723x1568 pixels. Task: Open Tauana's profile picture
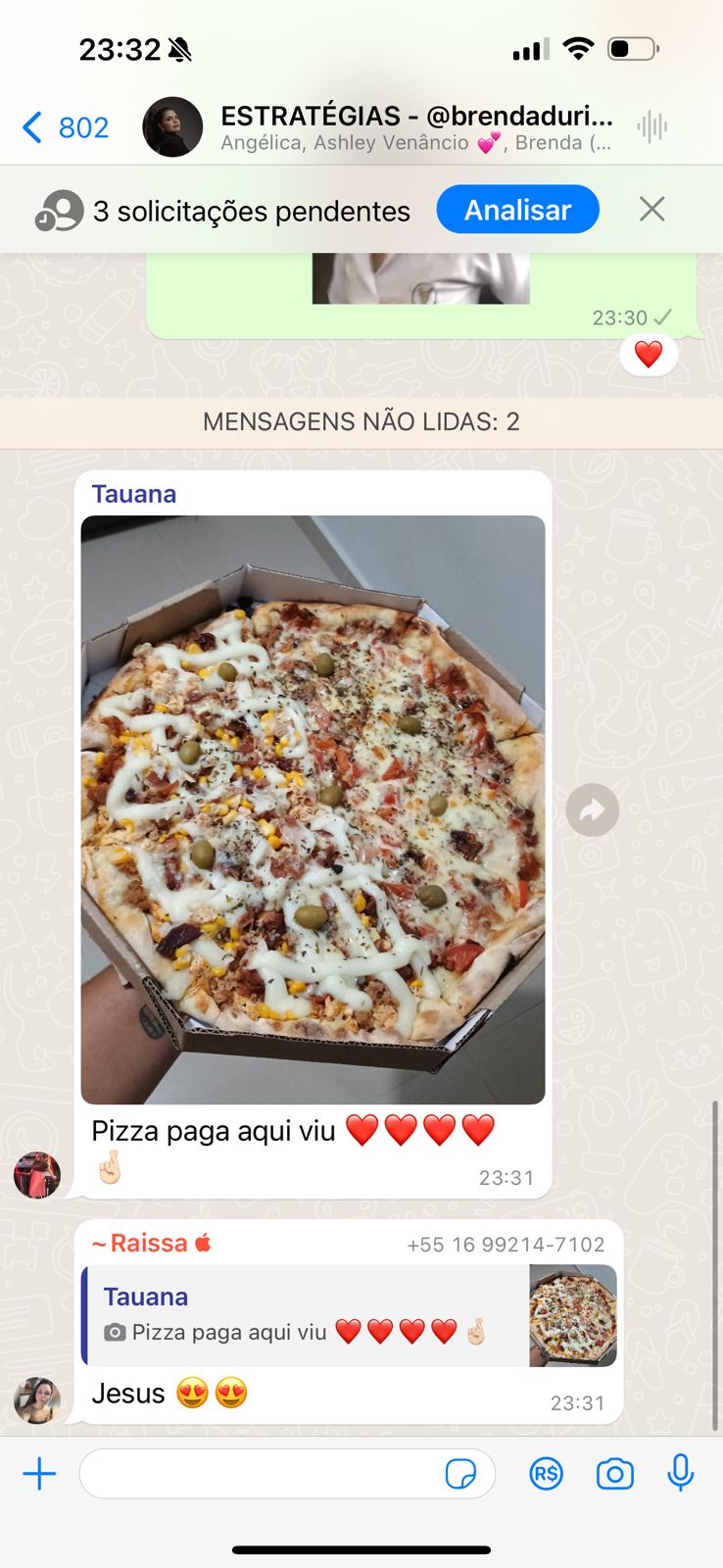coord(37,1174)
